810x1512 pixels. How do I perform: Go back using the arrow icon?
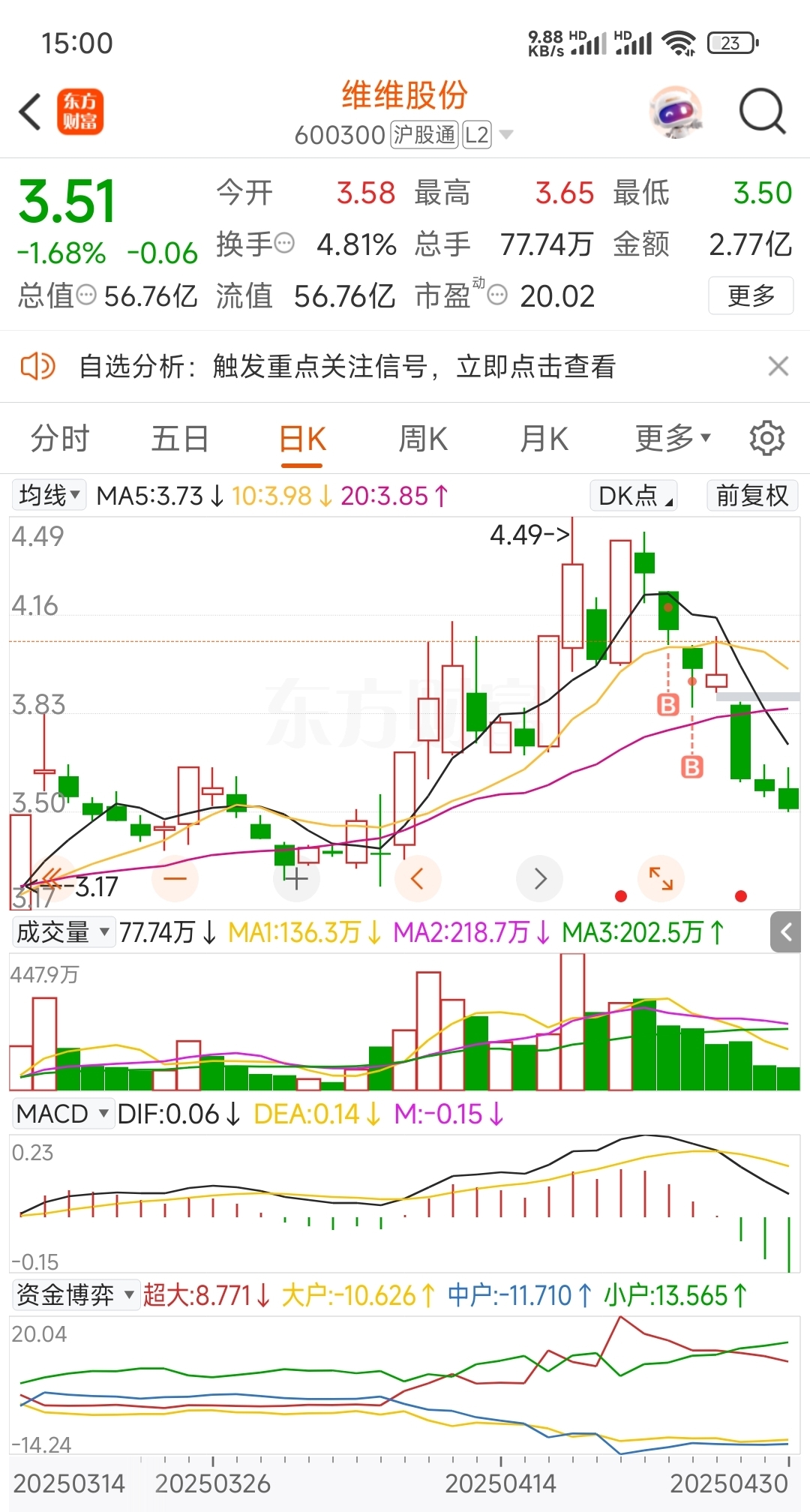tap(30, 112)
